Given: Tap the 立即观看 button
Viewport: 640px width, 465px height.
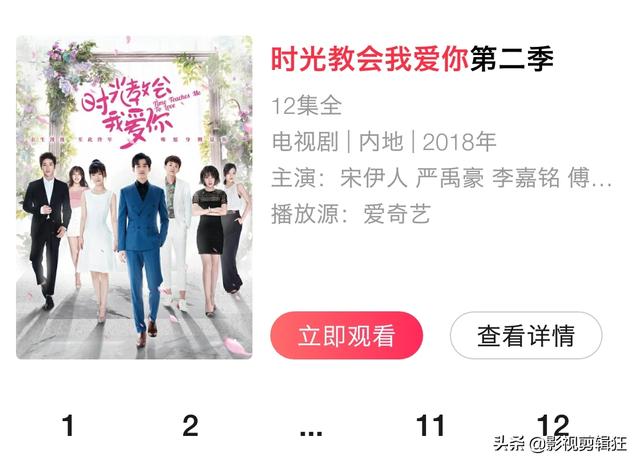Looking at the screenshot, I should pyautogui.click(x=346, y=336).
